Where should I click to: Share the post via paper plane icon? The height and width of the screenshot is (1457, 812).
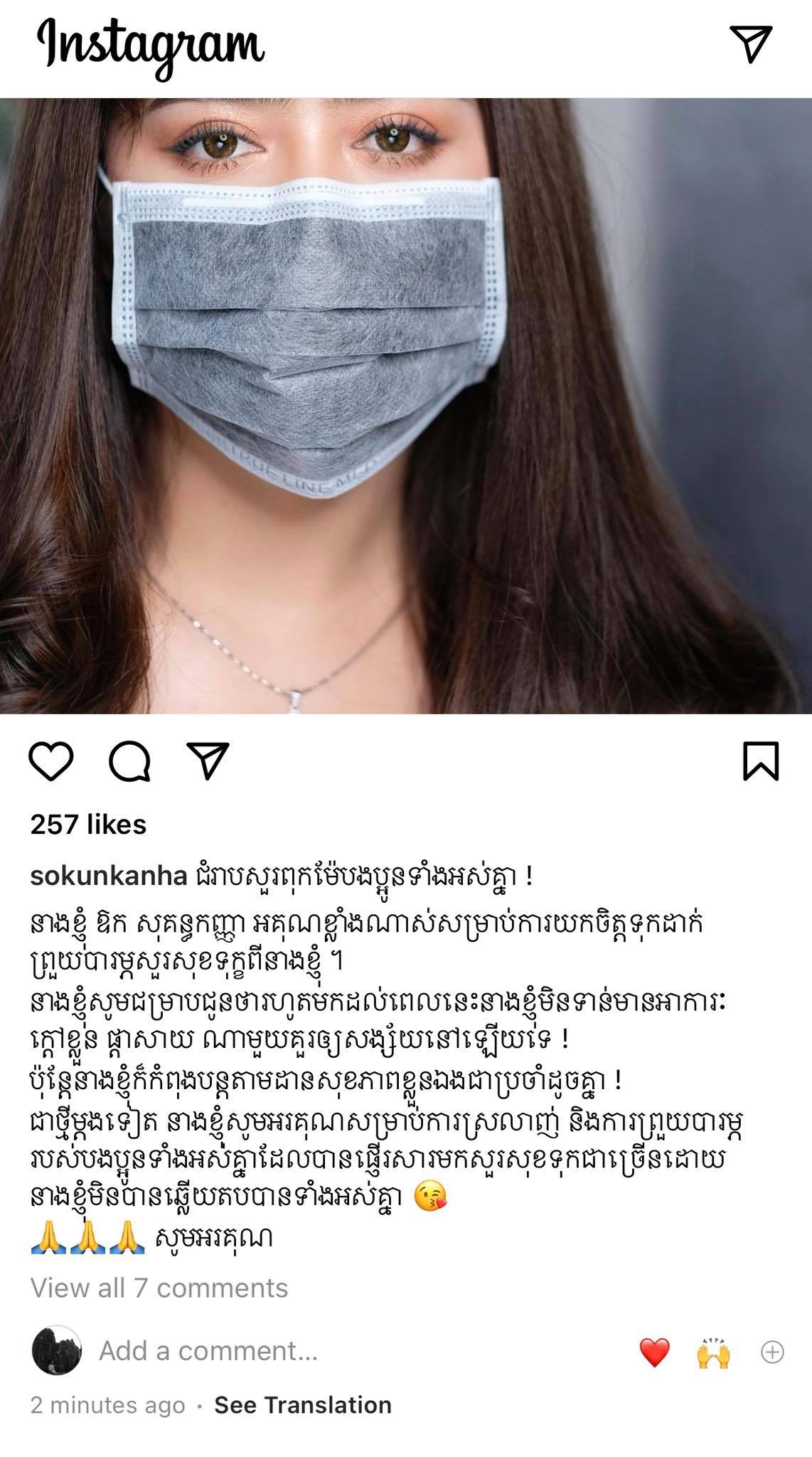pos(208,761)
